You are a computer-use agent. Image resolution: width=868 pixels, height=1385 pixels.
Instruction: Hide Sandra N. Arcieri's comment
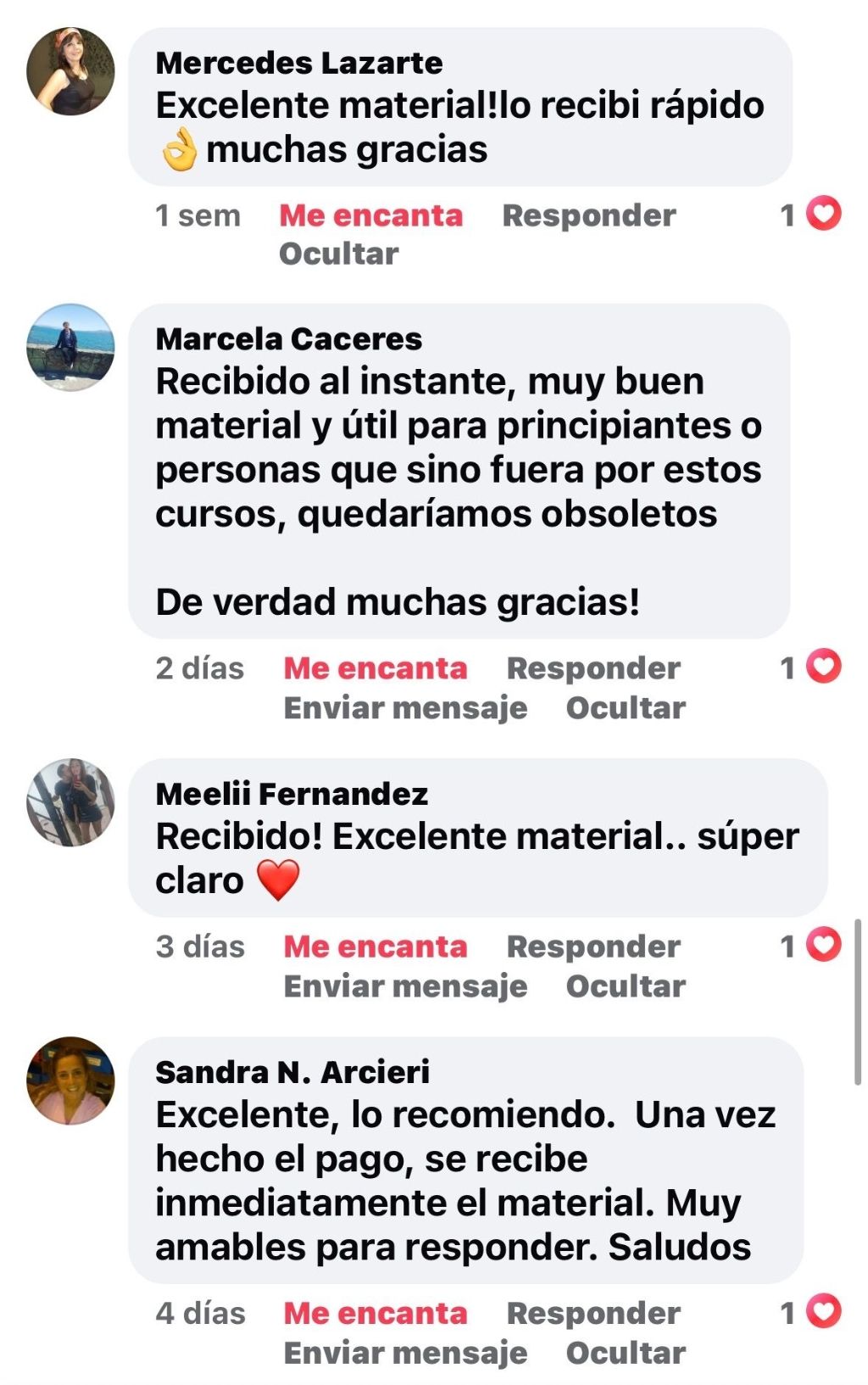point(626,1353)
